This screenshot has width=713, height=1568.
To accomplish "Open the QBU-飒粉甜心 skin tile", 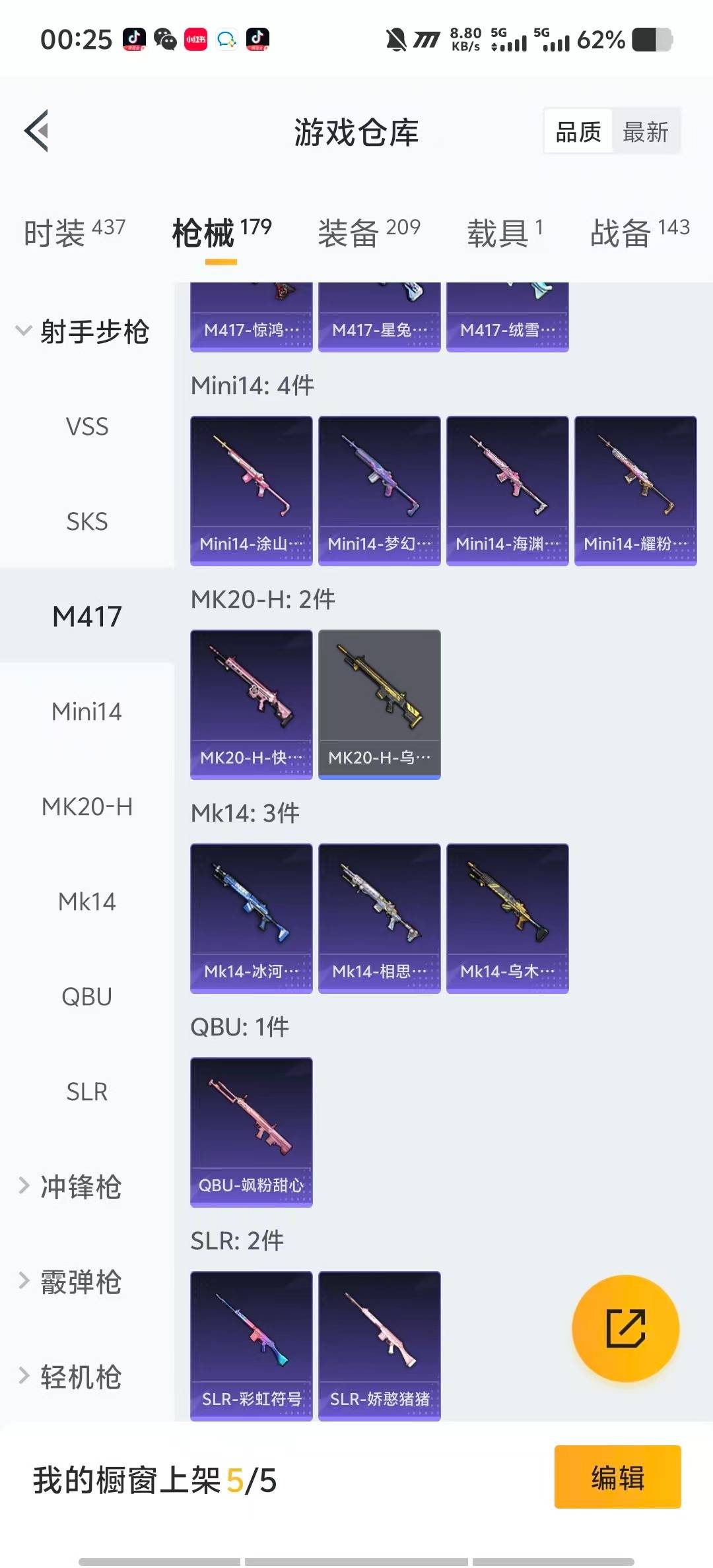I will pos(251,1132).
